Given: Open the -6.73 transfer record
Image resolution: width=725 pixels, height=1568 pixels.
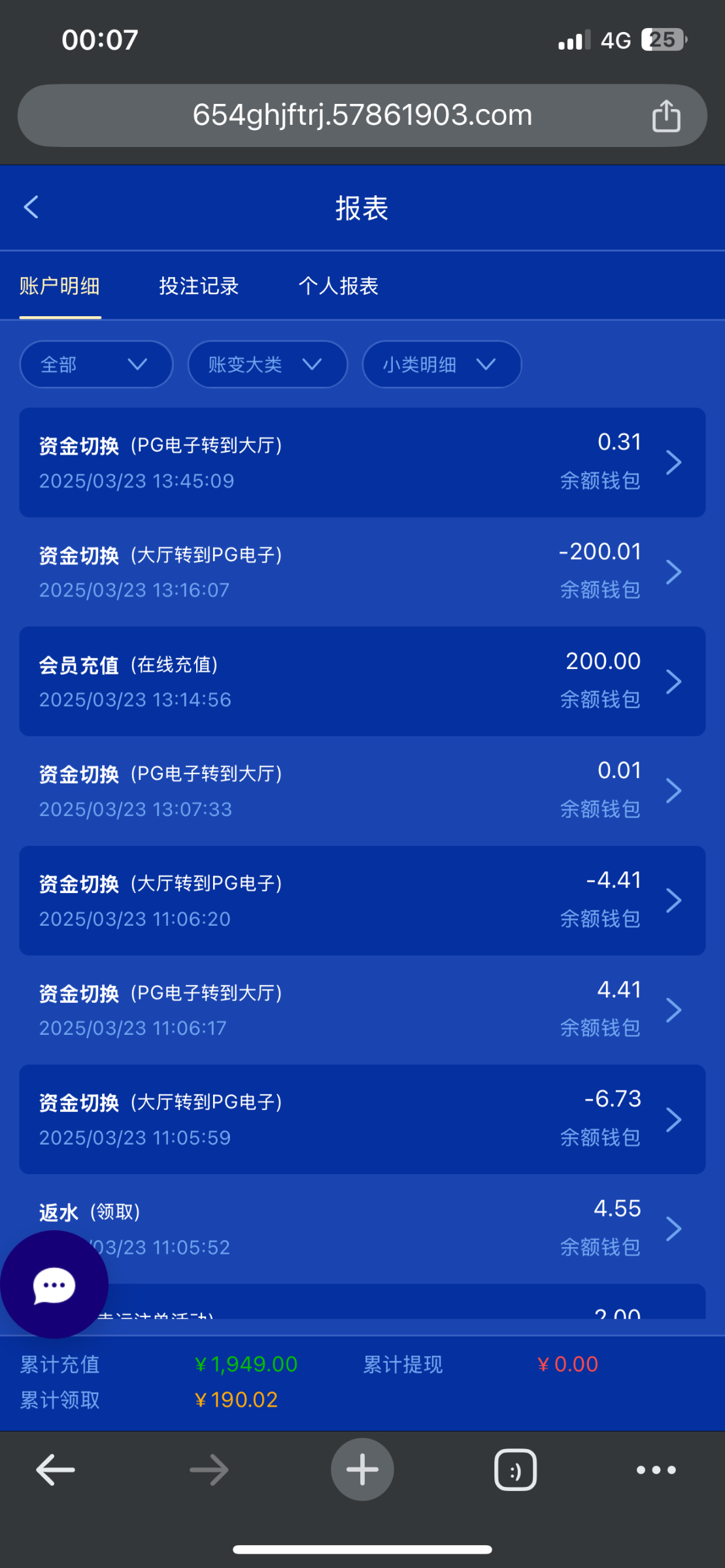Looking at the screenshot, I should click(x=362, y=1119).
